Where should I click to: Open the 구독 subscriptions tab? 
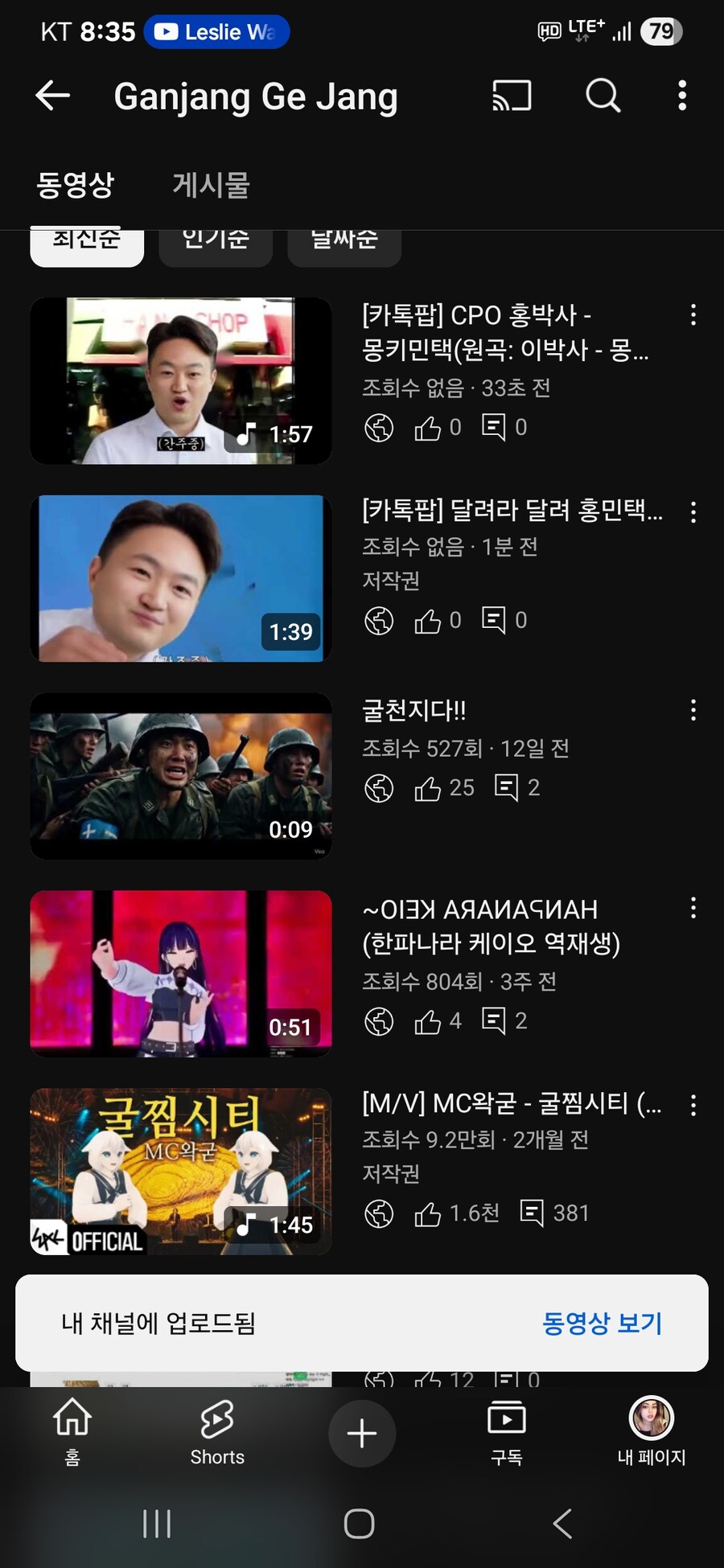click(507, 1433)
